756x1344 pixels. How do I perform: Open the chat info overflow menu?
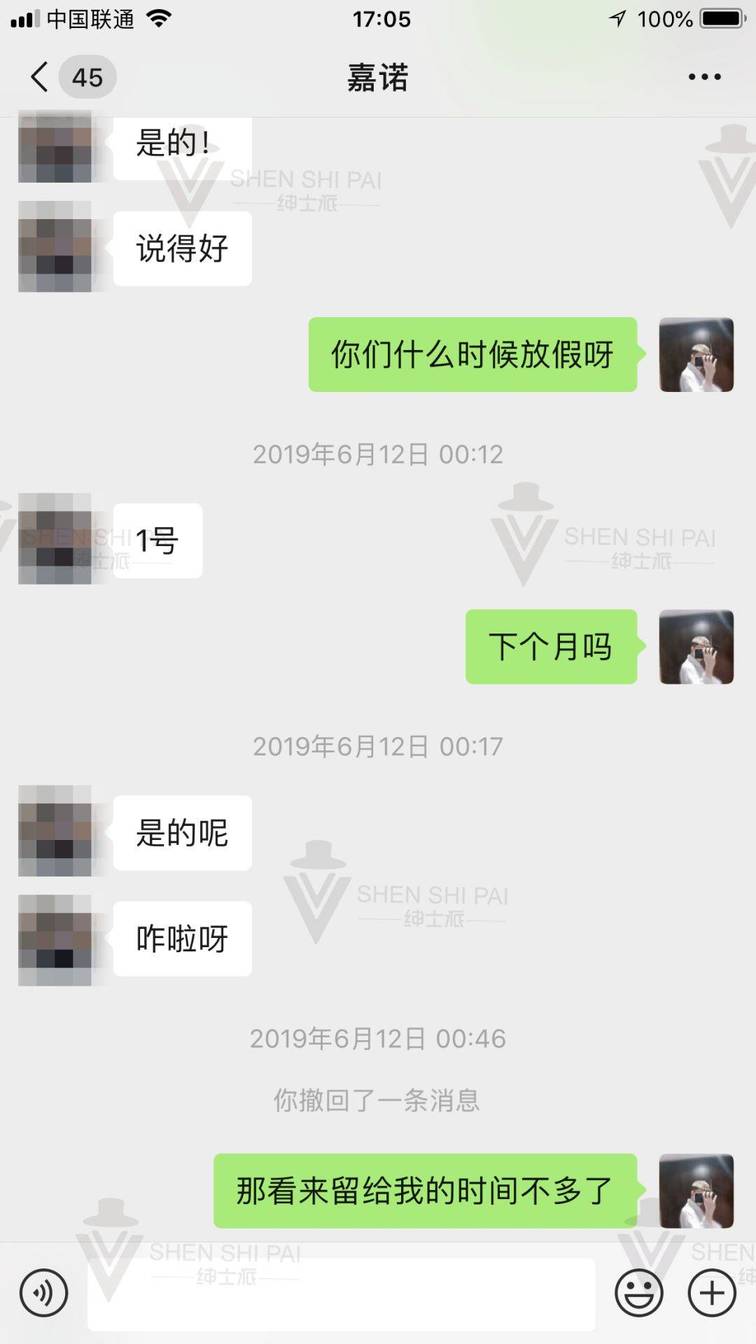coord(704,78)
